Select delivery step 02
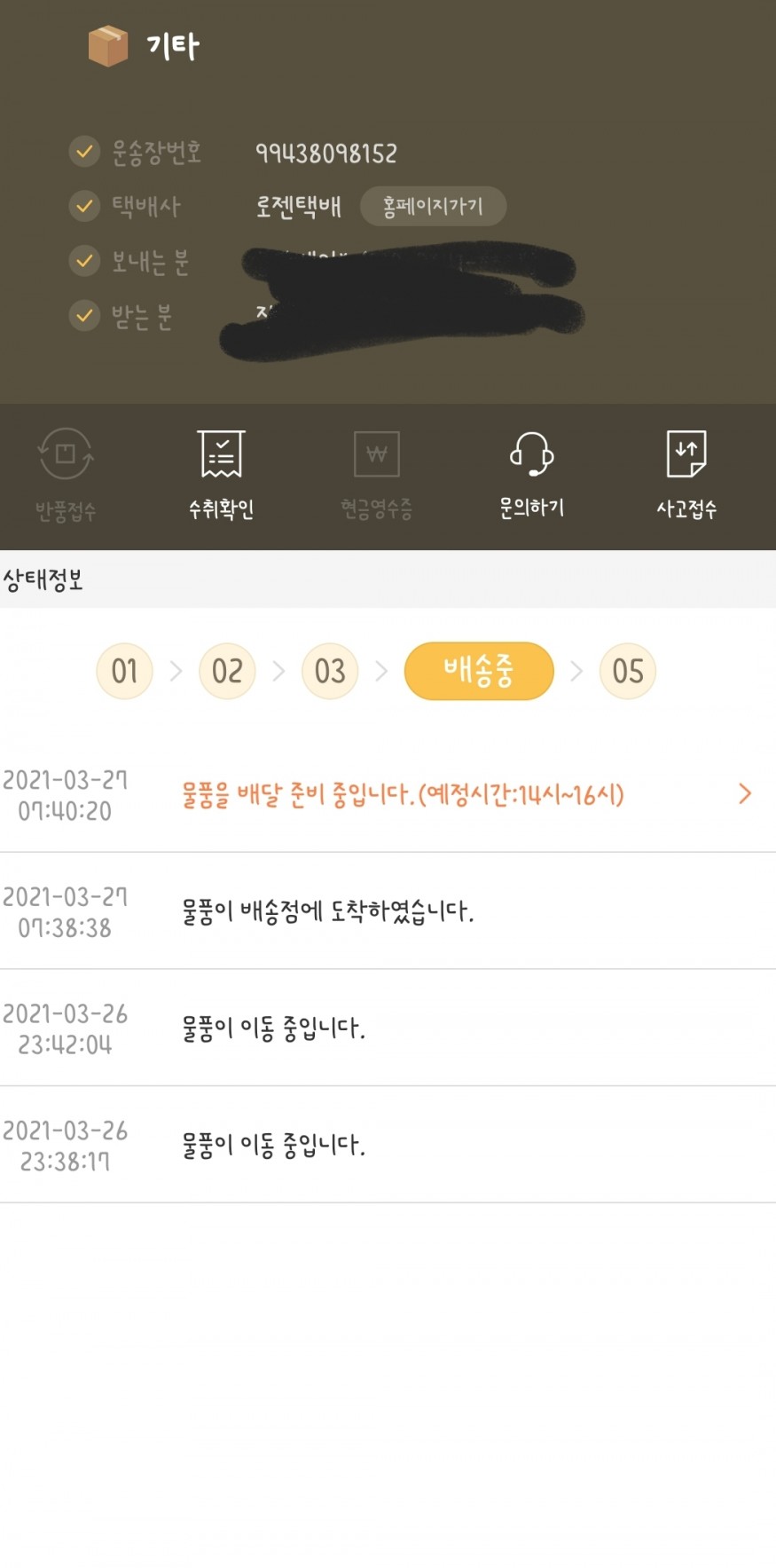 (227, 671)
